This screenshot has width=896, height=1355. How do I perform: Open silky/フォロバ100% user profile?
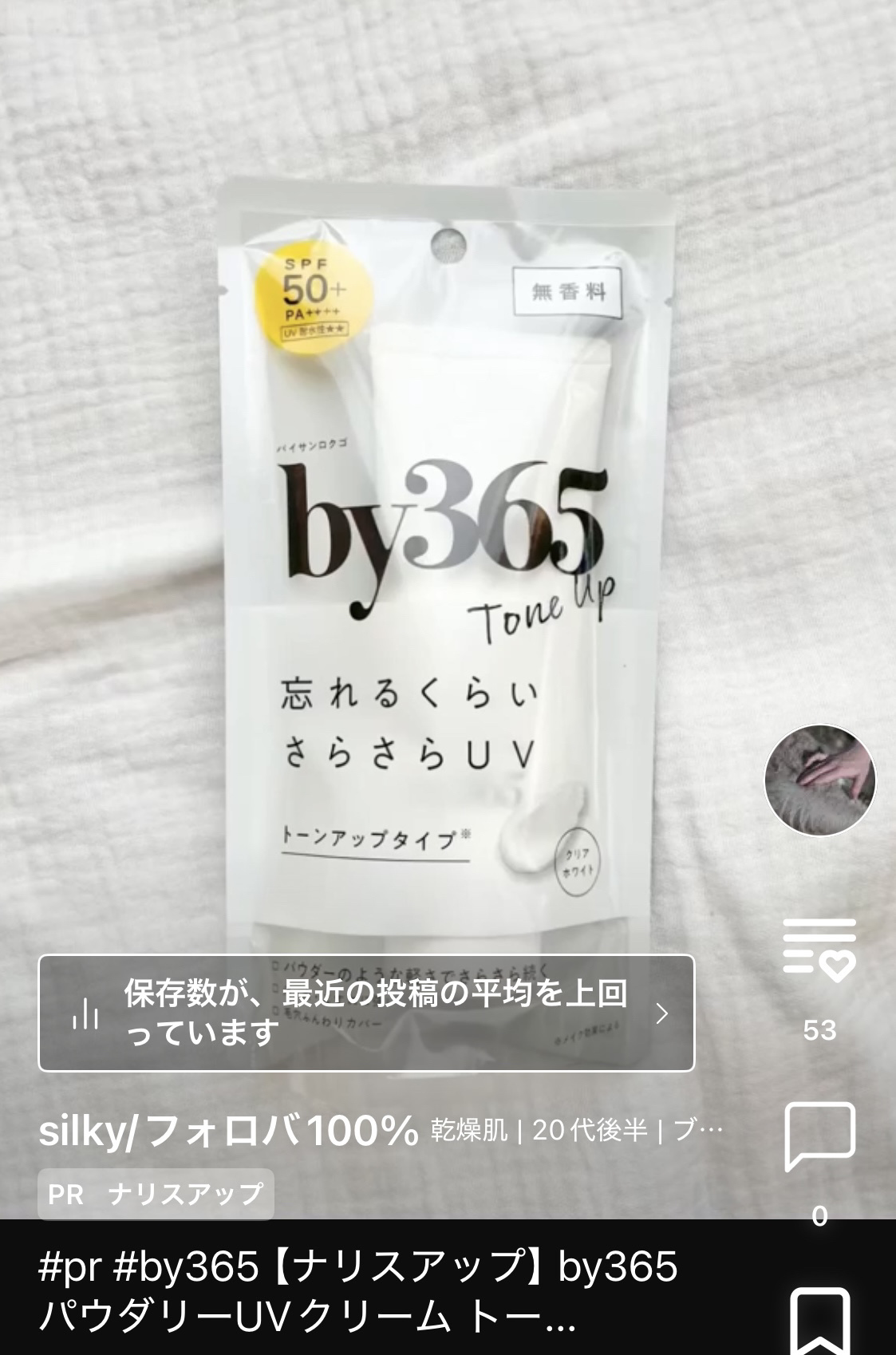(x=228, y=1131)
